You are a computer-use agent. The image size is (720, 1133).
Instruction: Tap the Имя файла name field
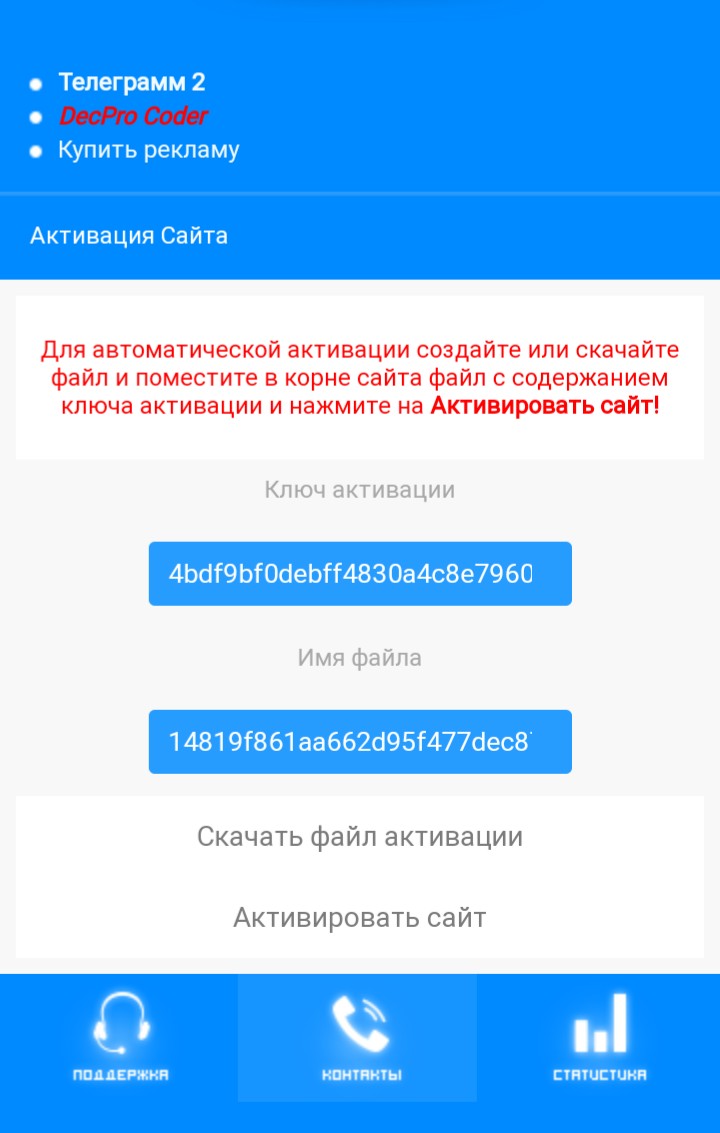click(360, 742)
